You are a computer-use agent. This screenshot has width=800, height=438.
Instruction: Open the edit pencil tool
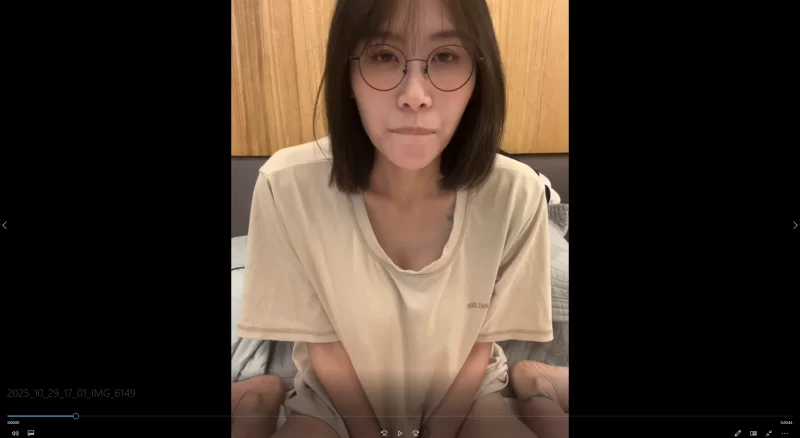tap(738, 433)
